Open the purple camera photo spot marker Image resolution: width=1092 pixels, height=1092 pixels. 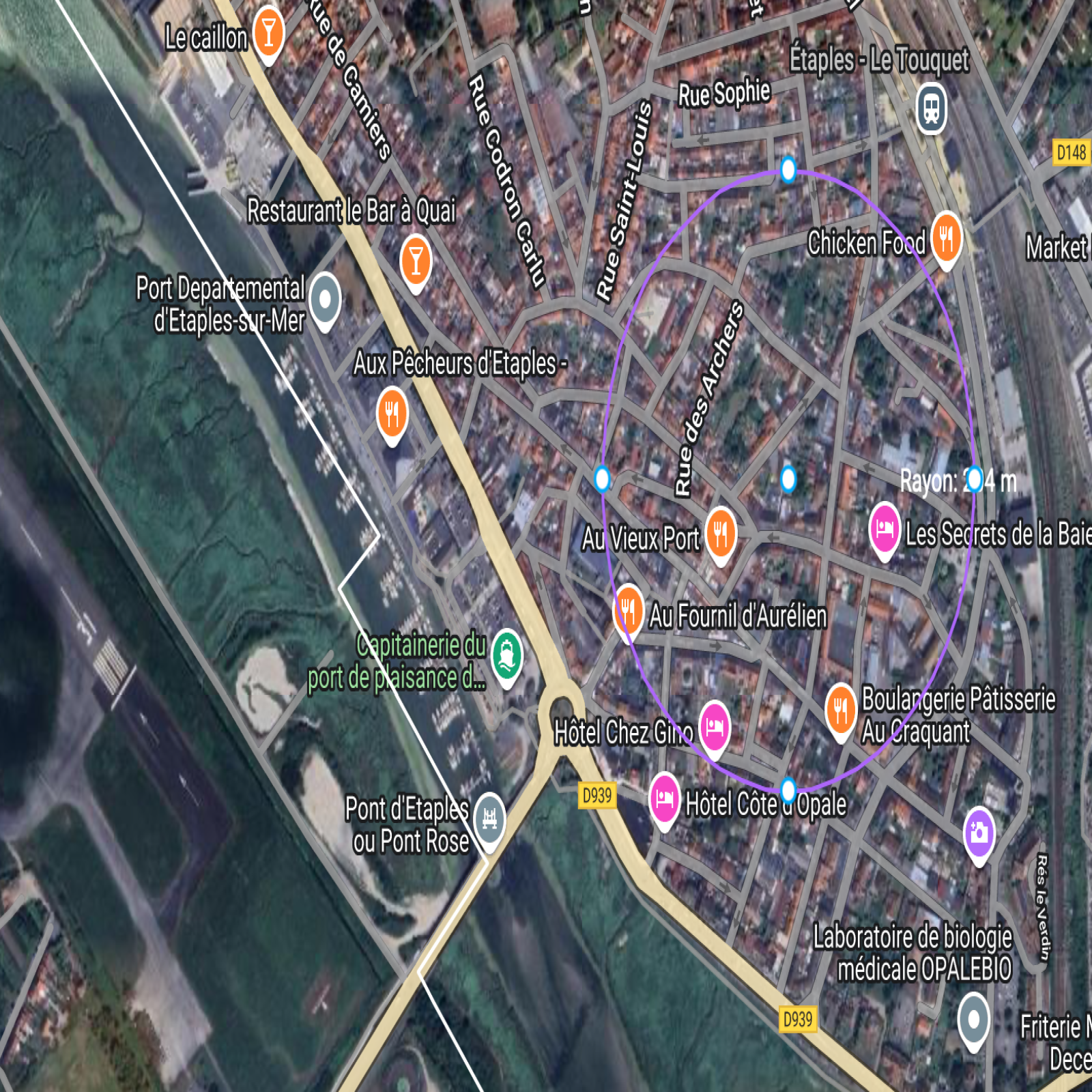coord(979,832)
